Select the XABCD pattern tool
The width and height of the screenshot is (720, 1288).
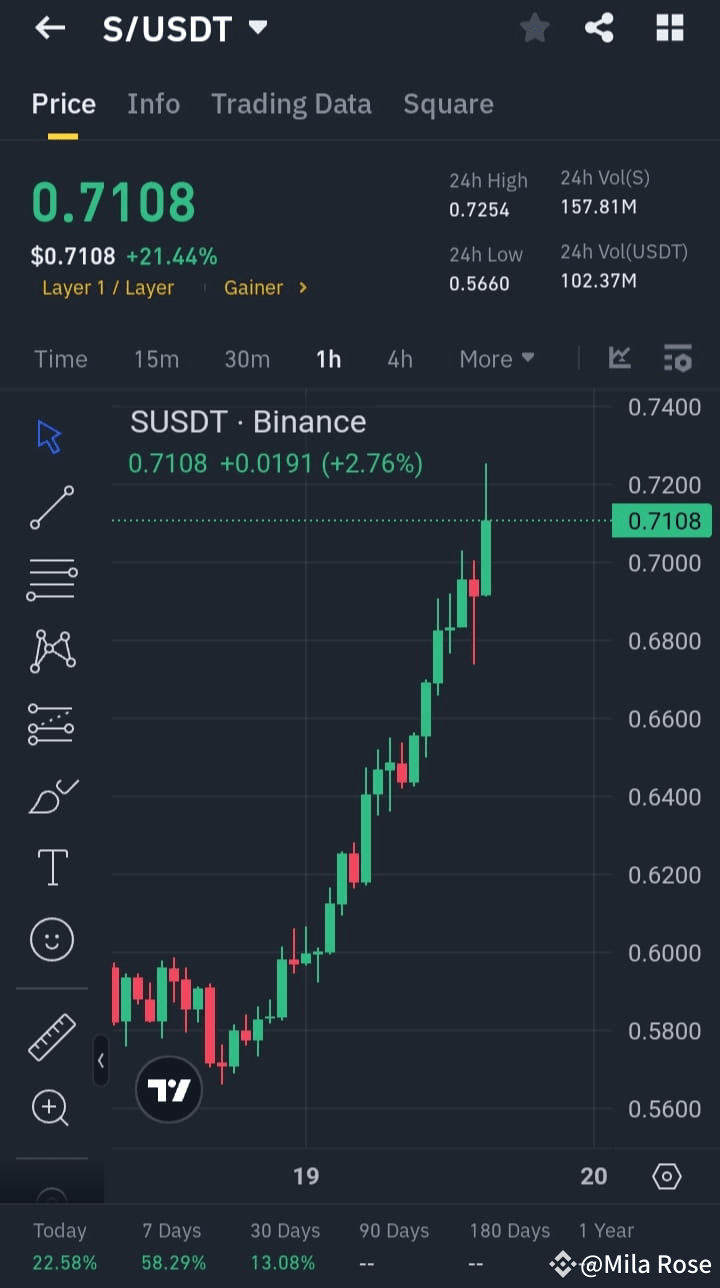coord(50,651)
